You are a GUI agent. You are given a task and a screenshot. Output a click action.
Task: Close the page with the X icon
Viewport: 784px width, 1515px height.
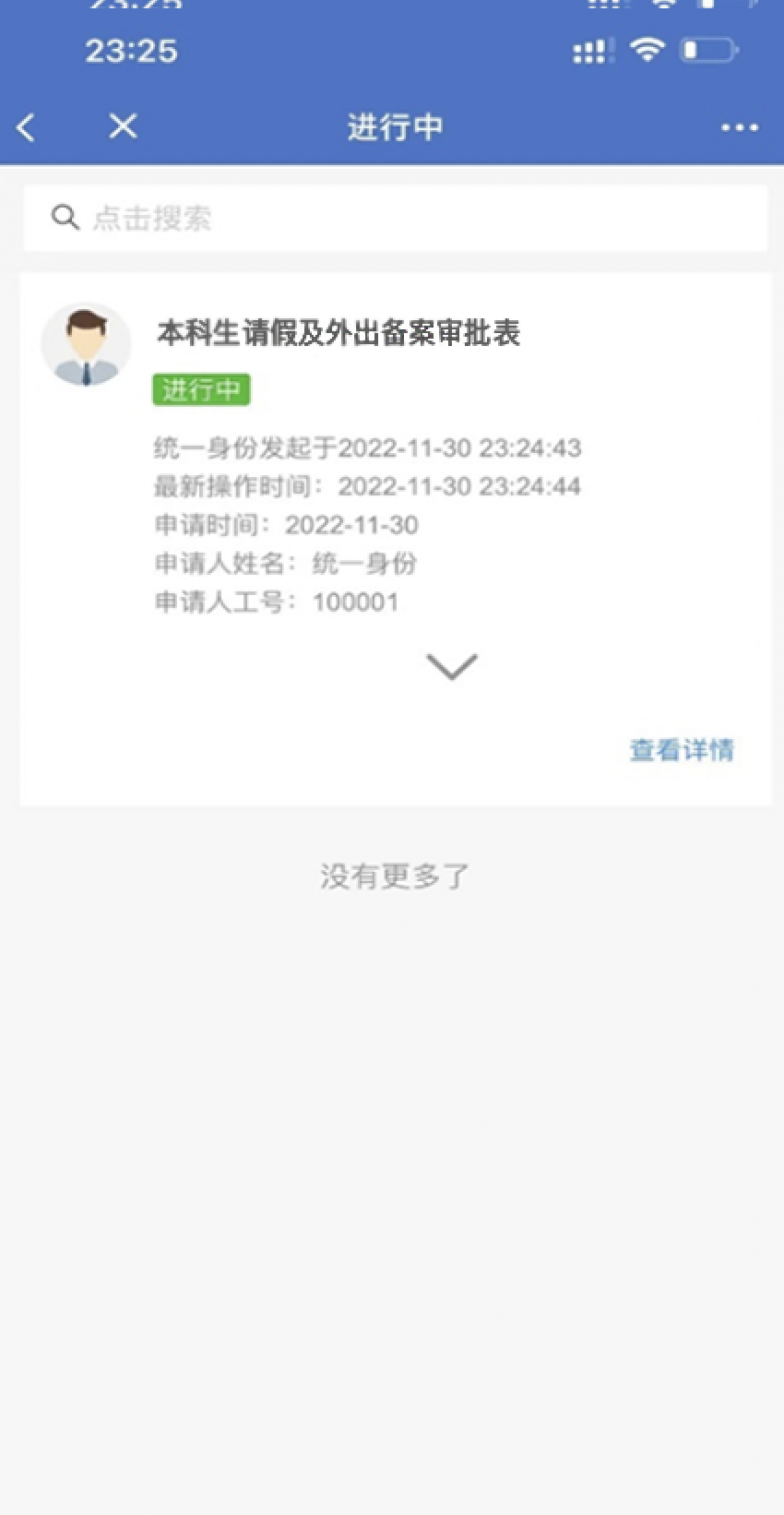point(123,126)
